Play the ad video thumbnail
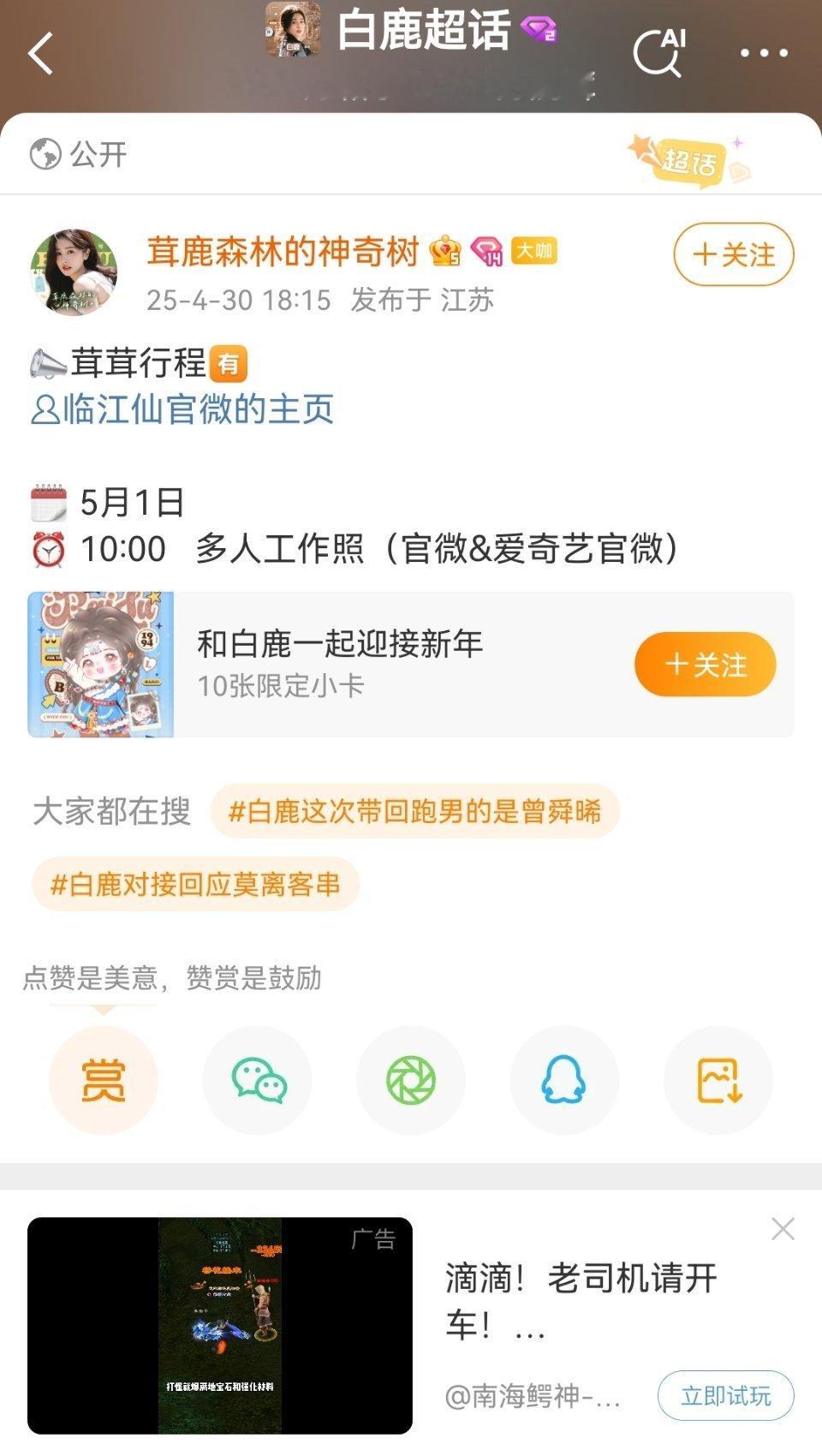822x1456 pixels. coord(220,1326)
